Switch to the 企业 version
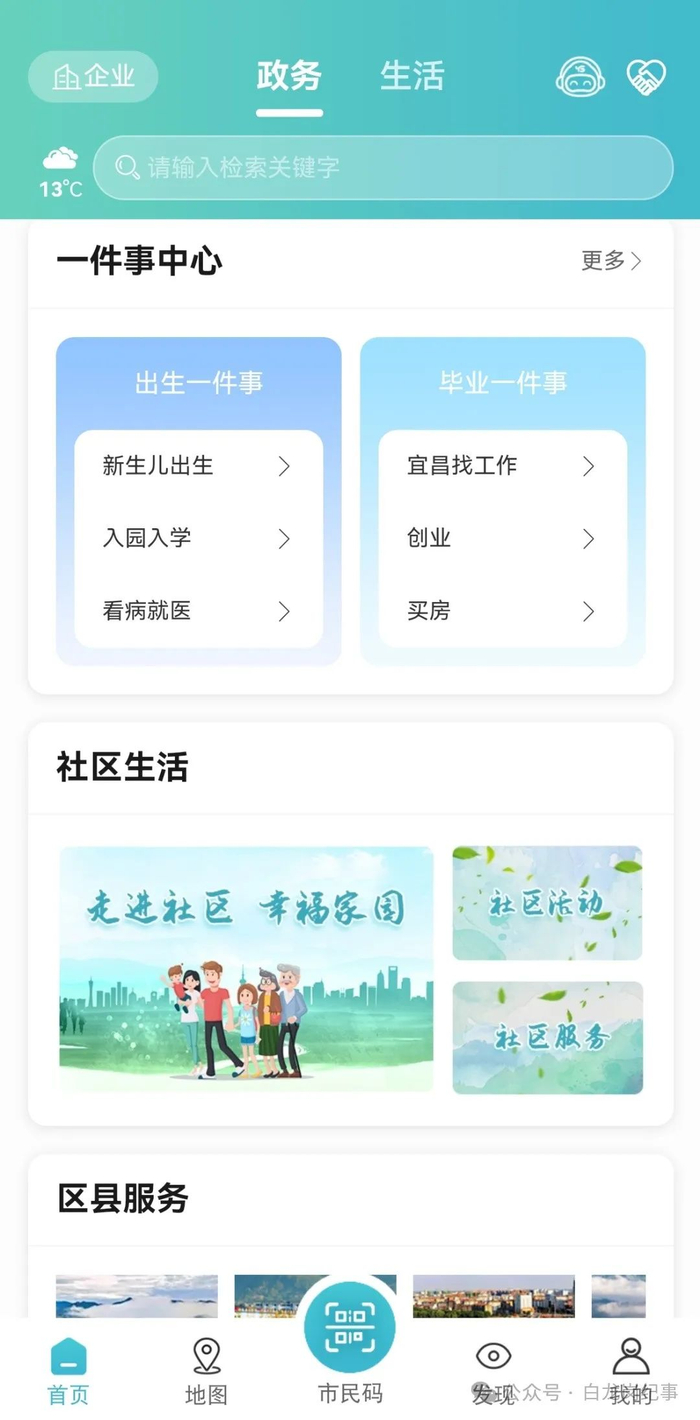Screen dimensions: 700x1420 93,77
